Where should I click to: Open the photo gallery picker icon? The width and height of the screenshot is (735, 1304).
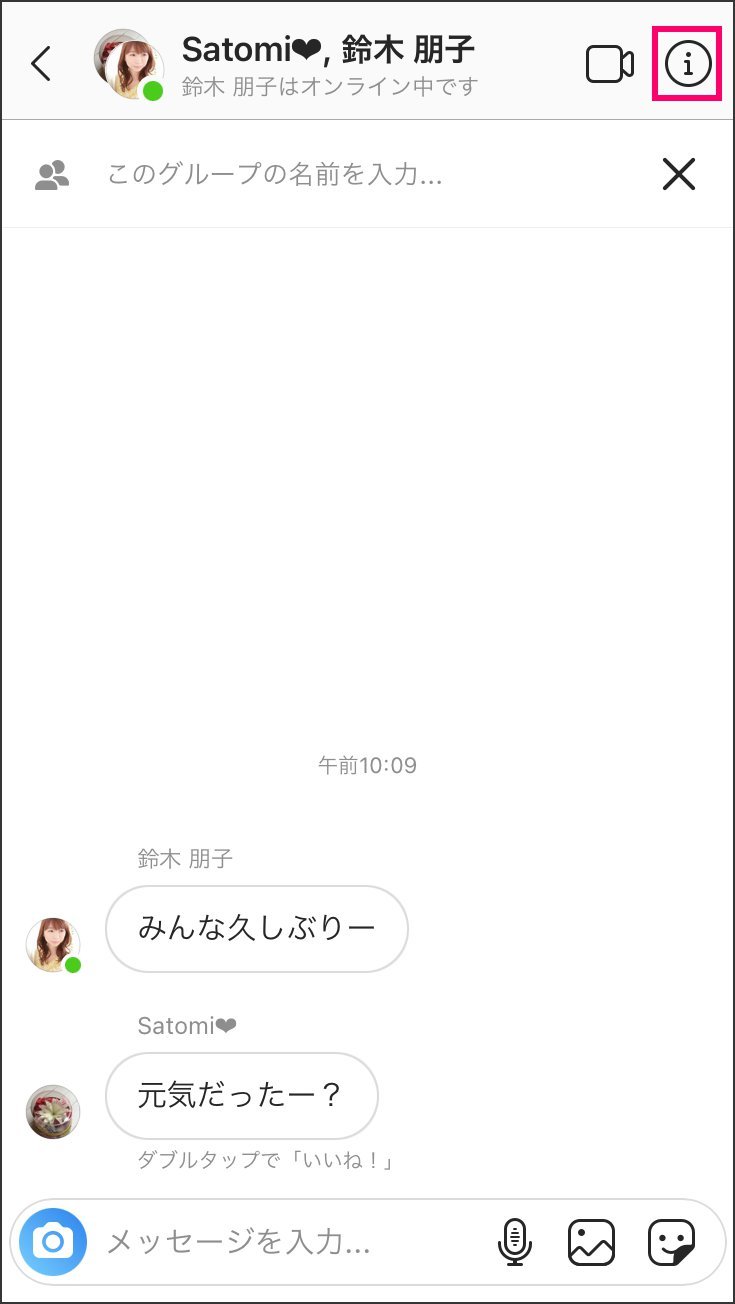click(x=591, y=1242)
